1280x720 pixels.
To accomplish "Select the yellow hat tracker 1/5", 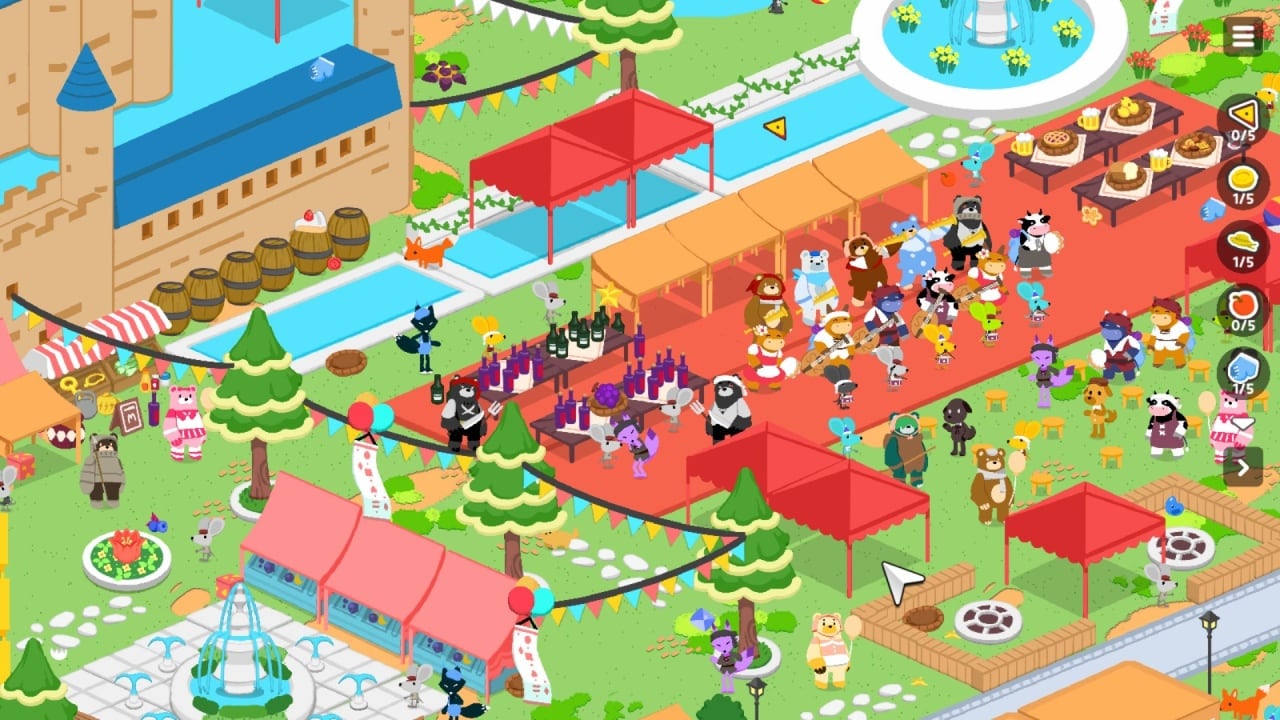I will 1243,246.
